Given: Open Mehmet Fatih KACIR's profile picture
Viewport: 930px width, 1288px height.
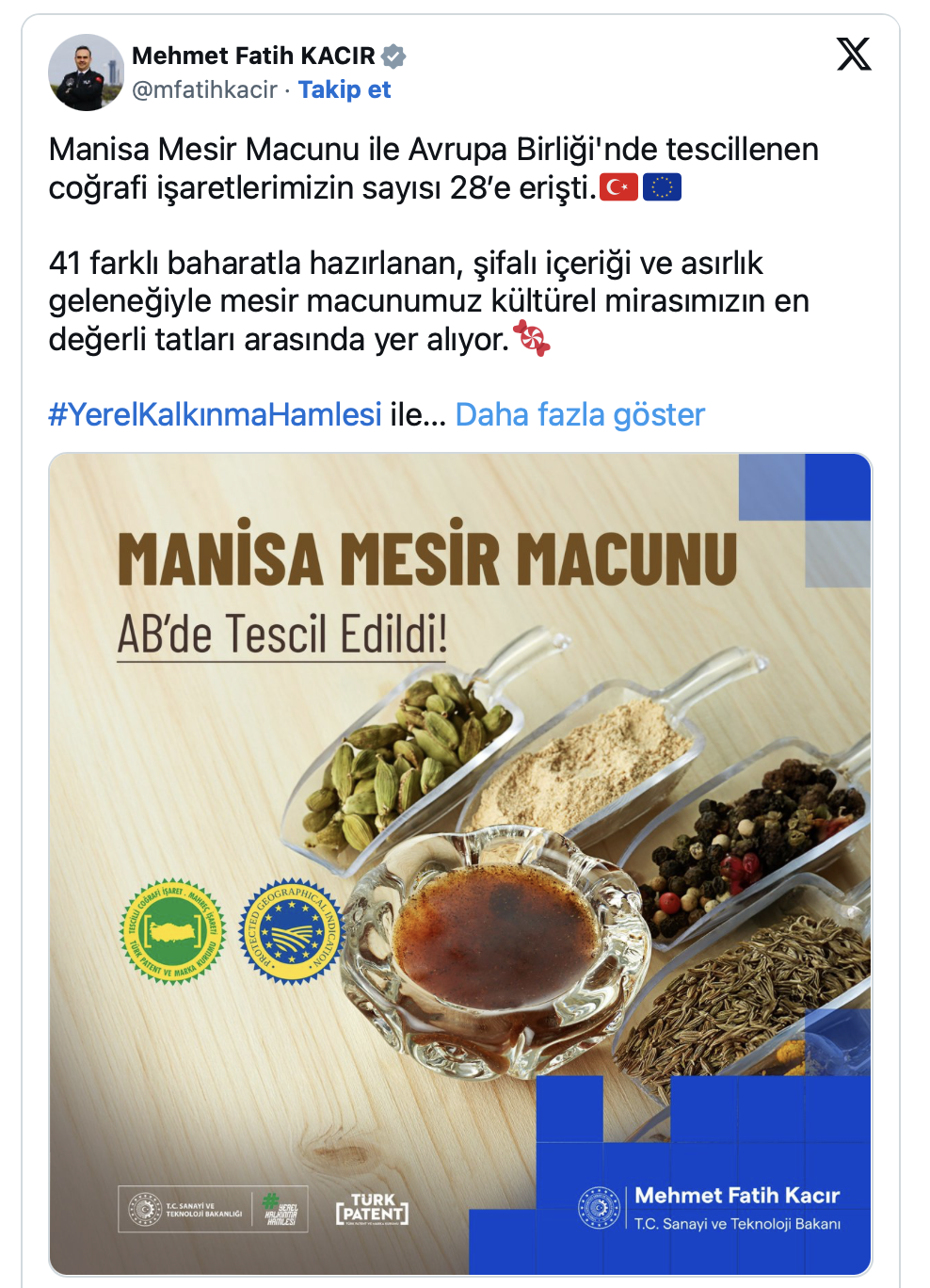Looking at the screenshot, I should (88, 72).
